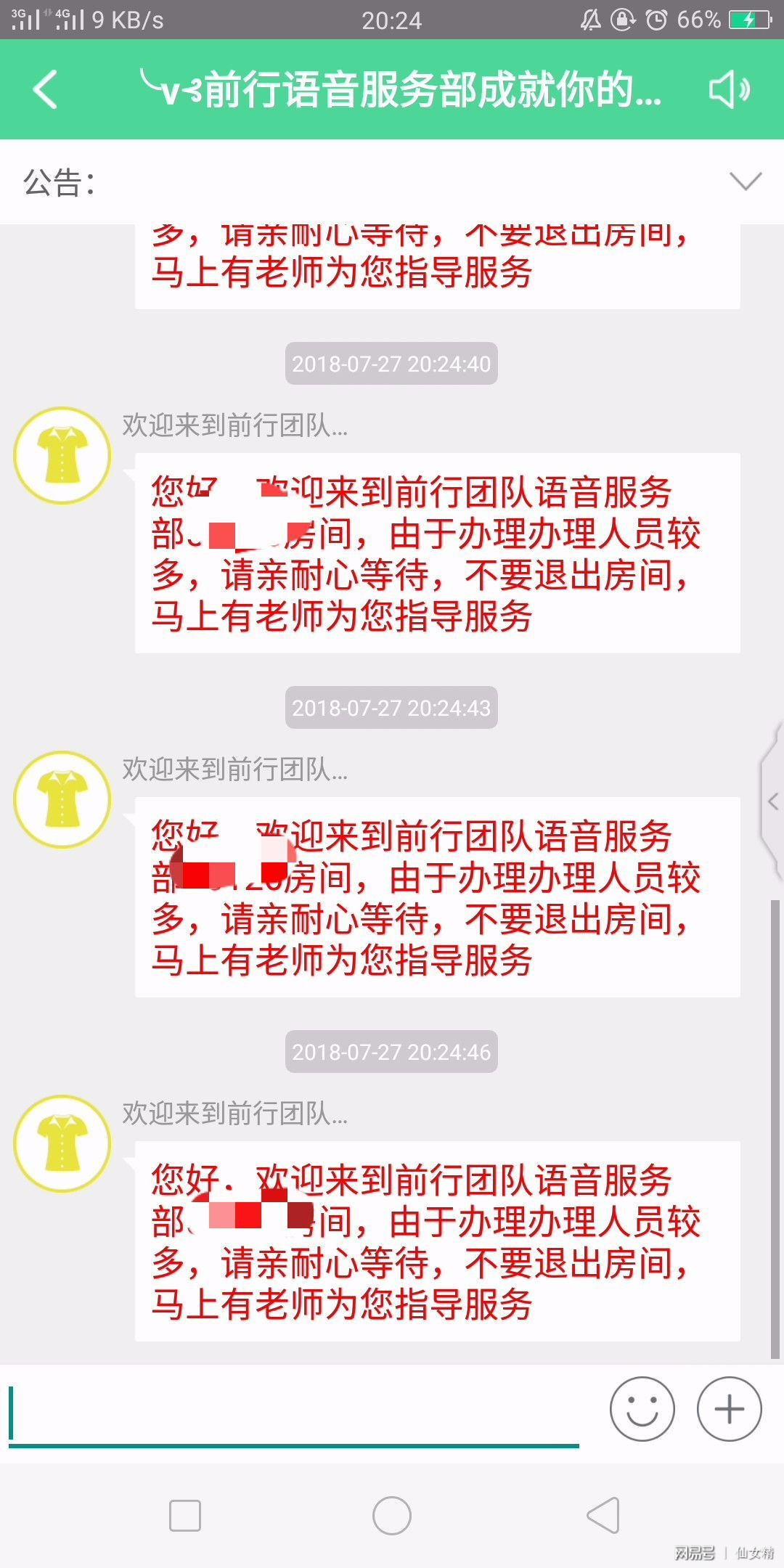Tap the avatar beside the 20:24:43 message
Image resolution: width=784 pixels, height=1568 pixels.
tap(64, 799)
